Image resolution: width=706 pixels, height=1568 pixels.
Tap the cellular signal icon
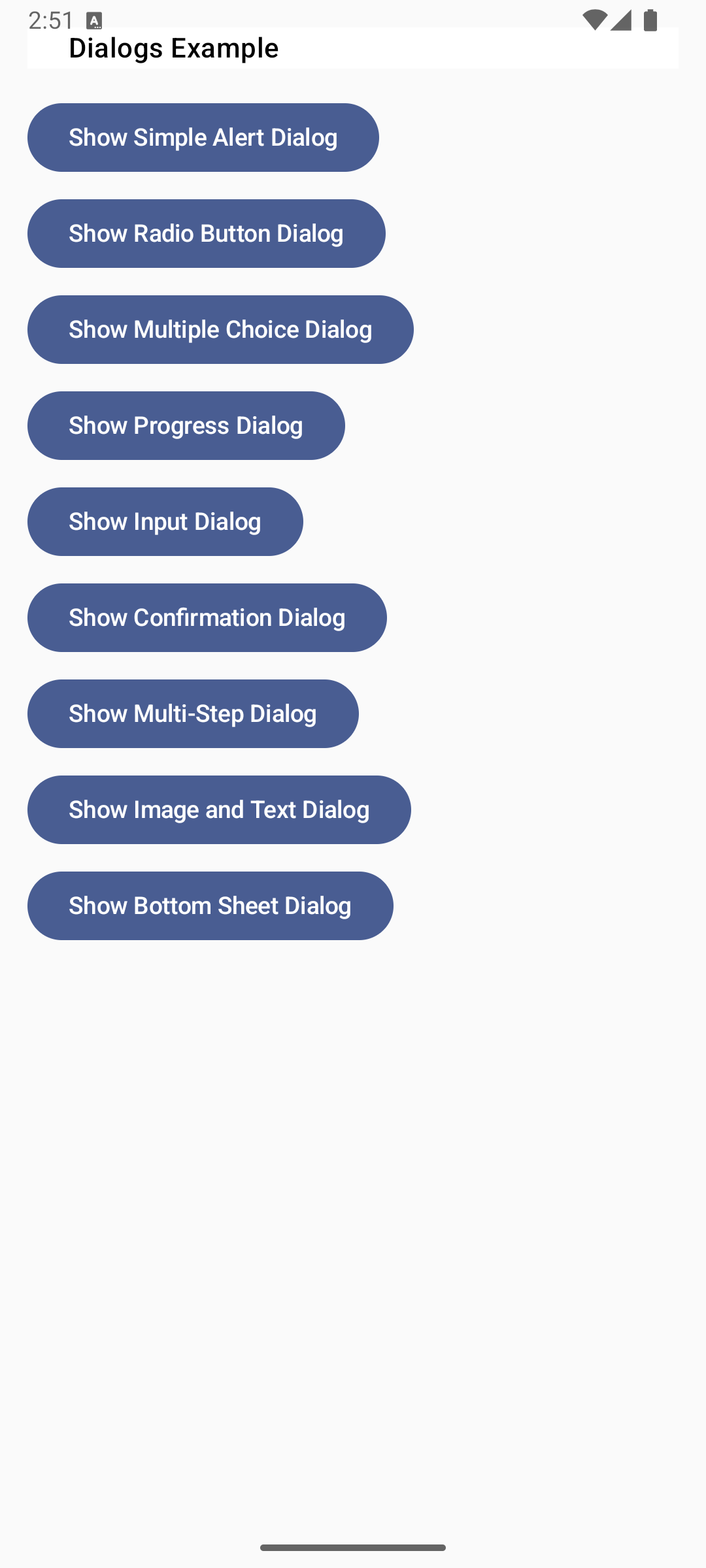tap(620, 22)
